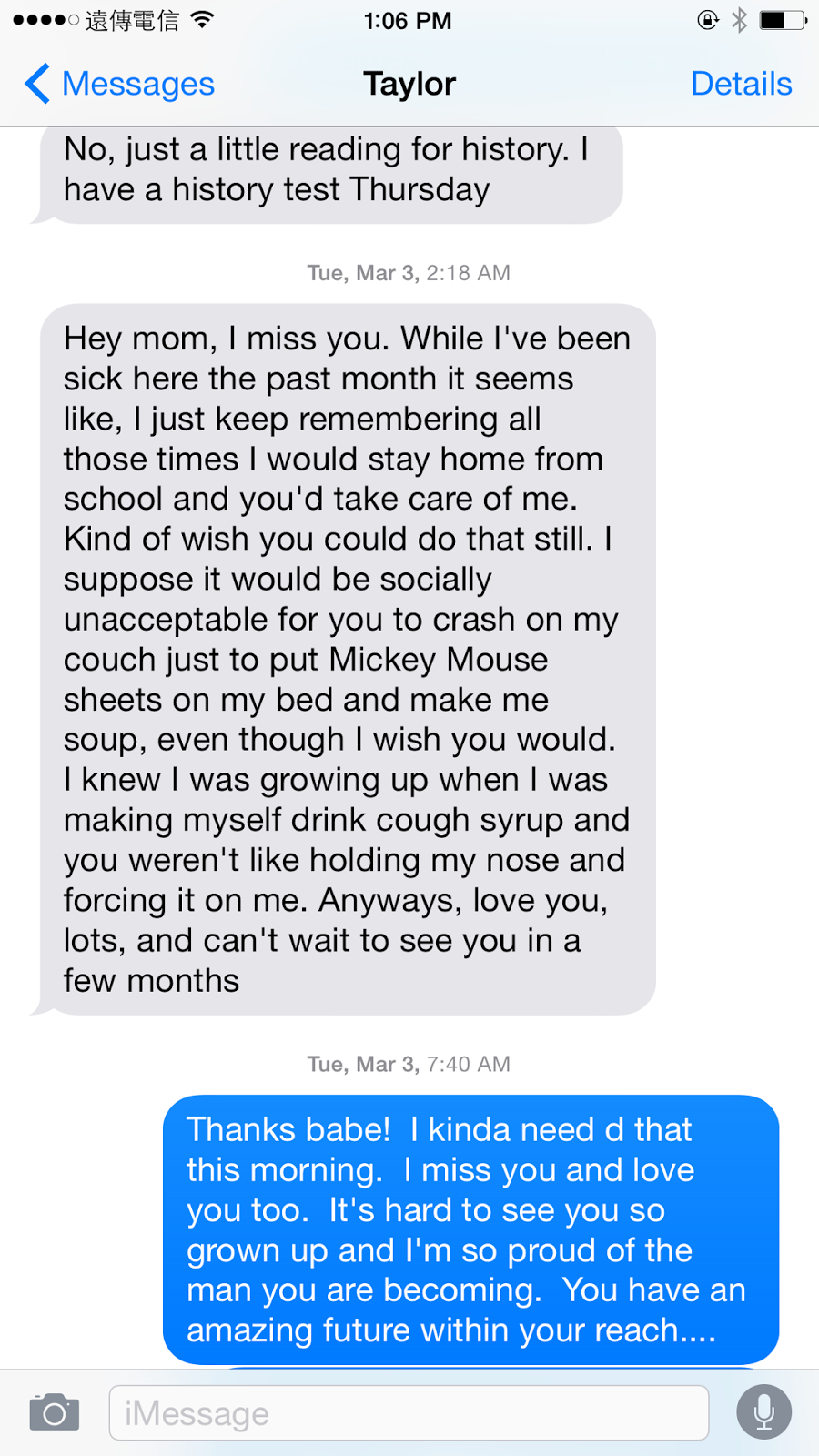Record a voice message with the microphone

763,1412
